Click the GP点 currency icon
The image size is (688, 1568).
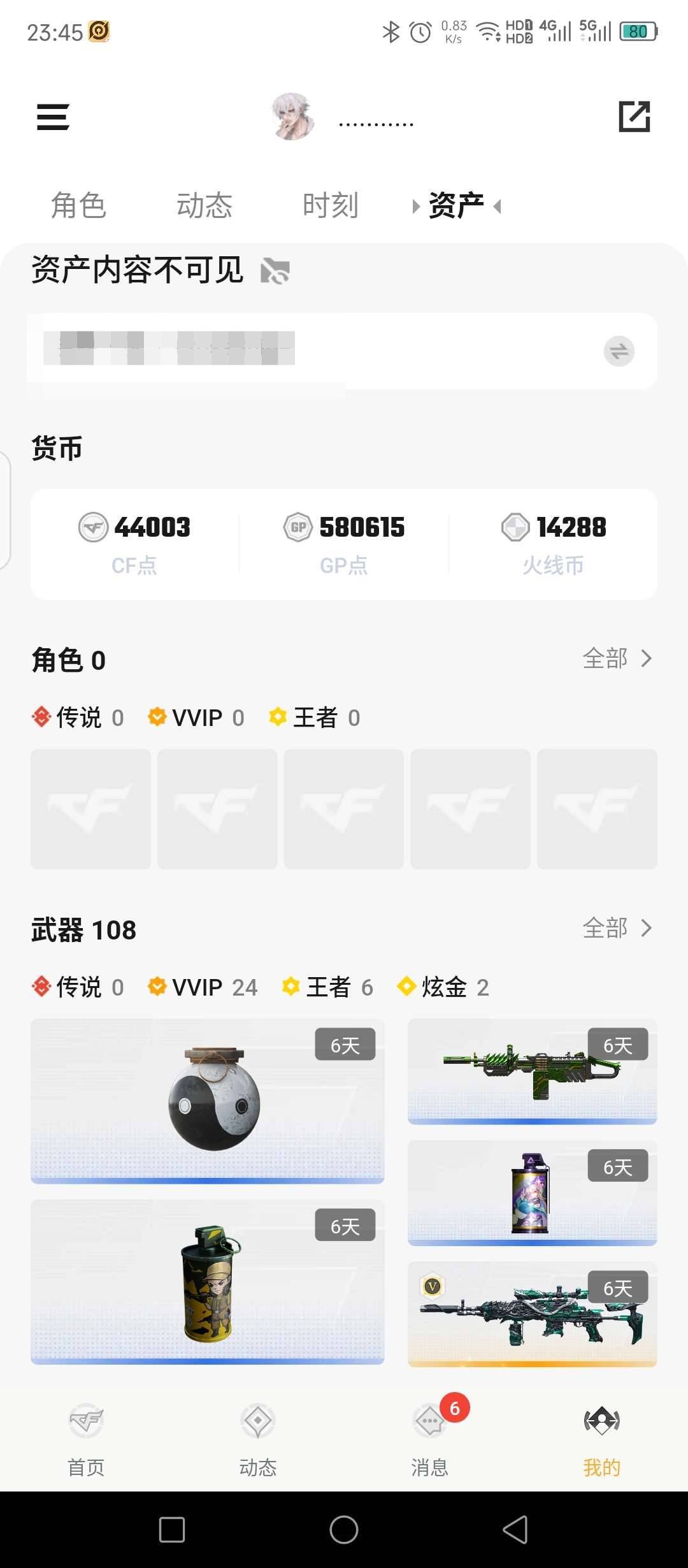298,528
